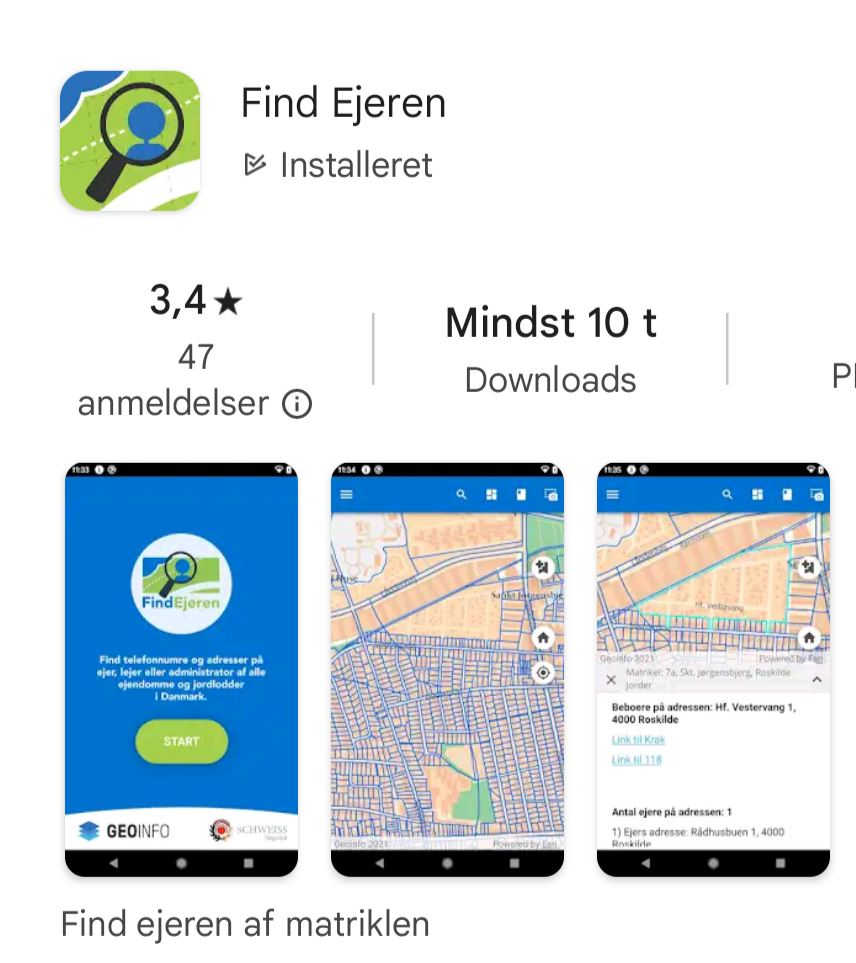856x963 pixels.
Task: Open the third screenshot with address details
Action: (713, 669)
